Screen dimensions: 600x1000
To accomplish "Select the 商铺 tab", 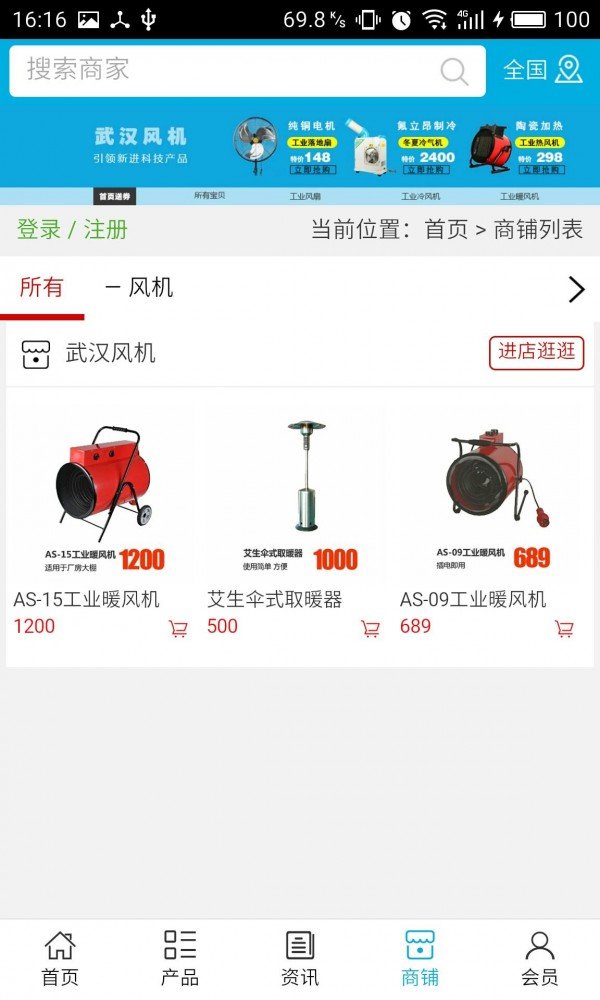I will click(x=420, y=958).
